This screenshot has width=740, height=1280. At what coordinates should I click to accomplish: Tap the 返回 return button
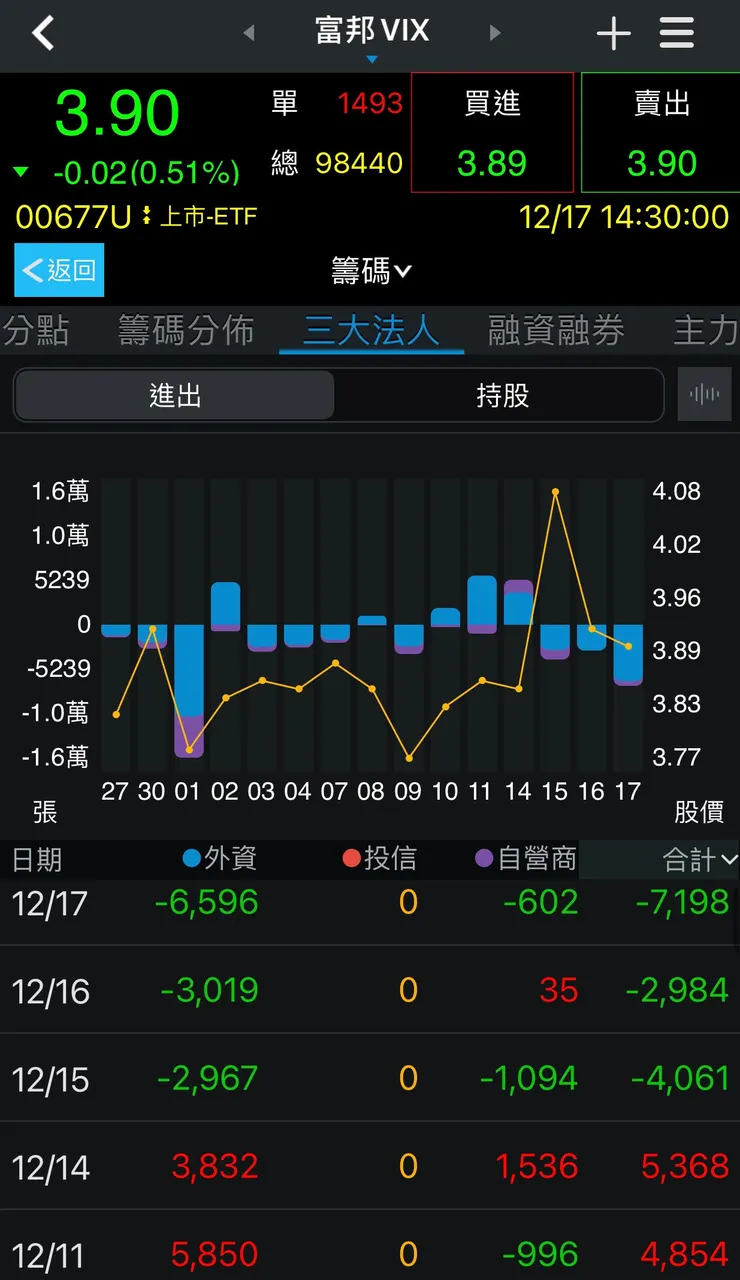(x=58, y=270)
